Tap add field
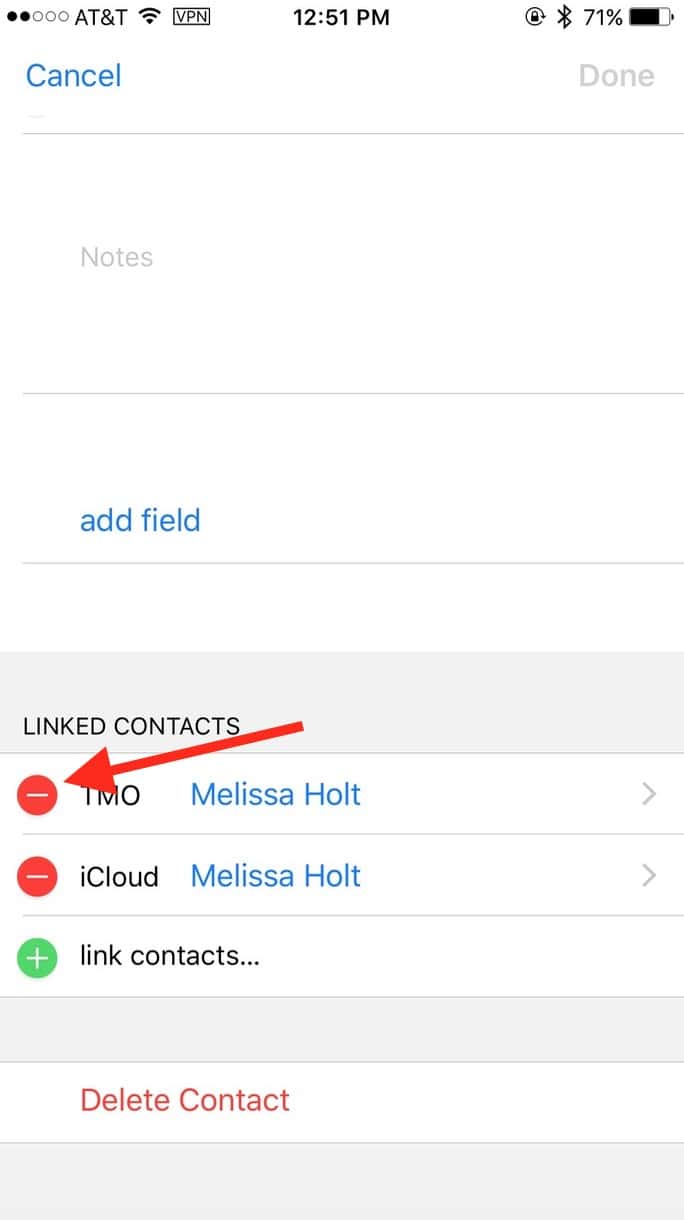Image resolution: width=684 pixels, height=1220 pixels. [x=140, y=520]
